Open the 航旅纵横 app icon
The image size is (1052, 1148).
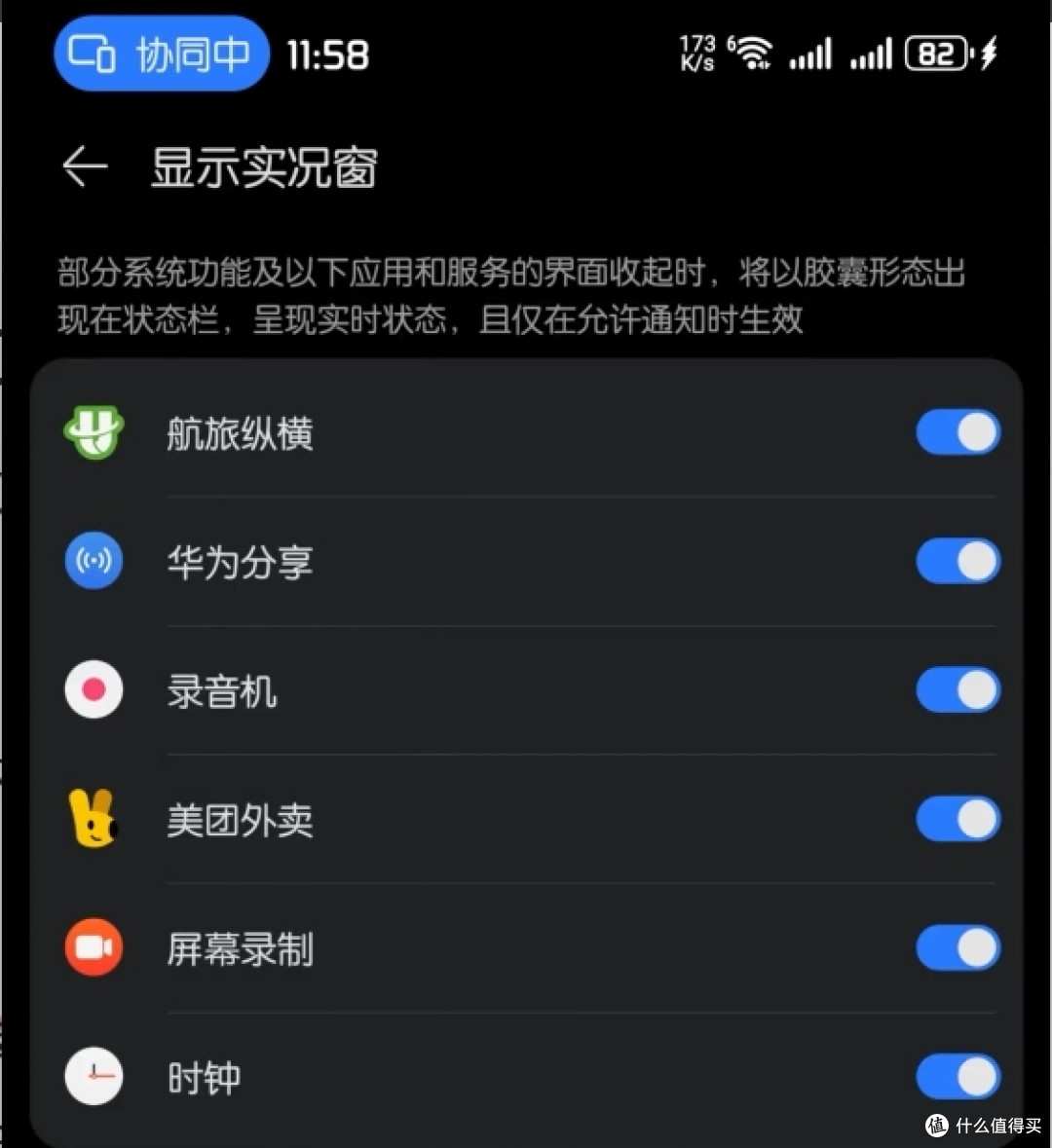(x=94, y=432)
